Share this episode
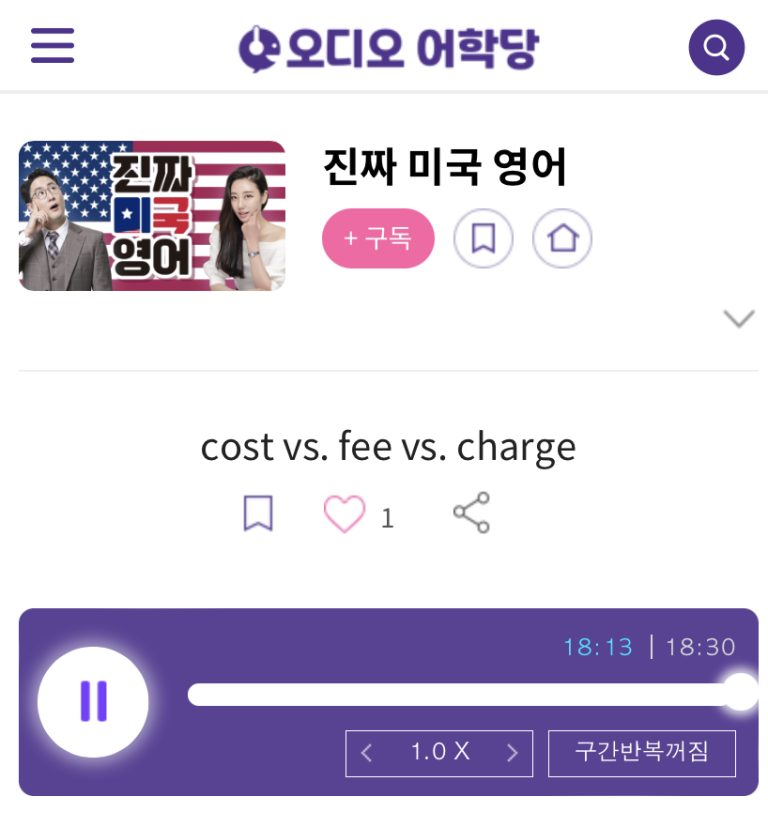 tap(471, 513)
